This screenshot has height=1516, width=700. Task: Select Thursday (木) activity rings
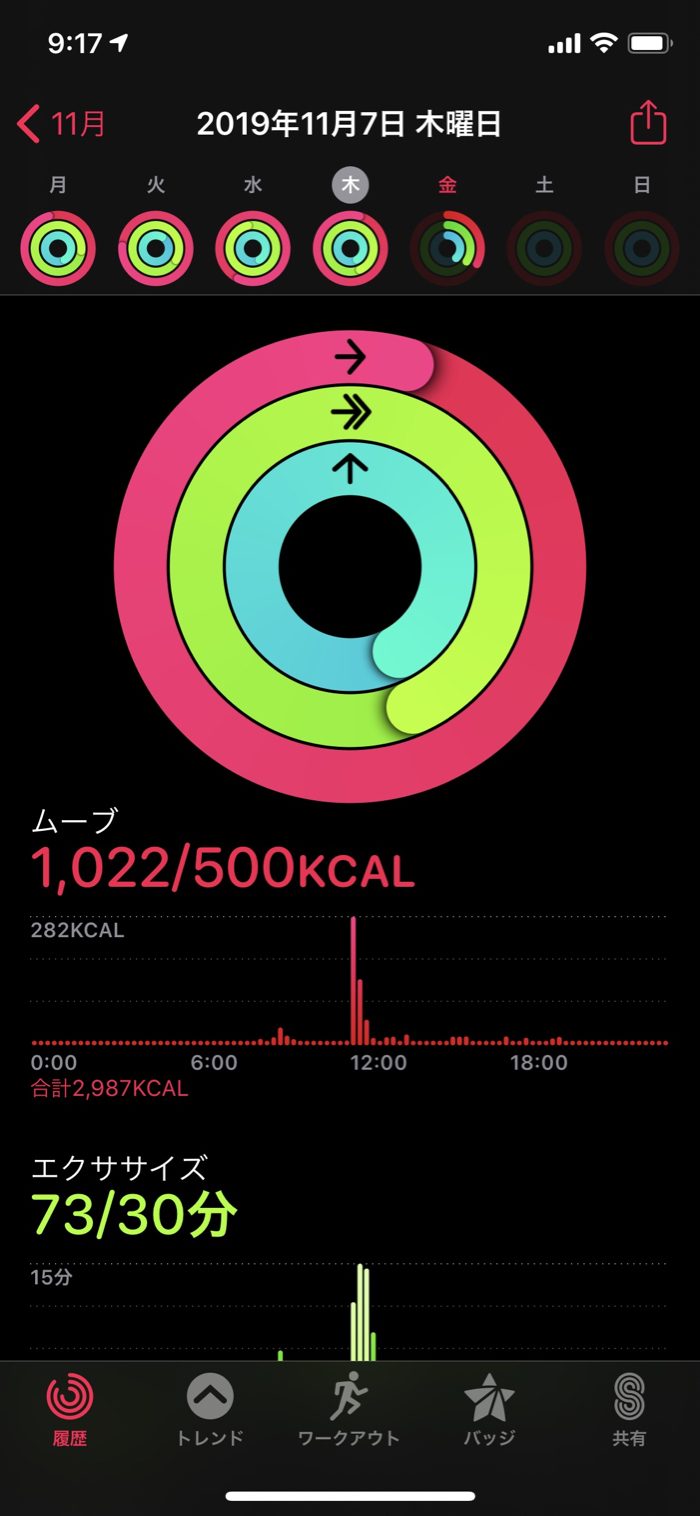tap(351, 248)
